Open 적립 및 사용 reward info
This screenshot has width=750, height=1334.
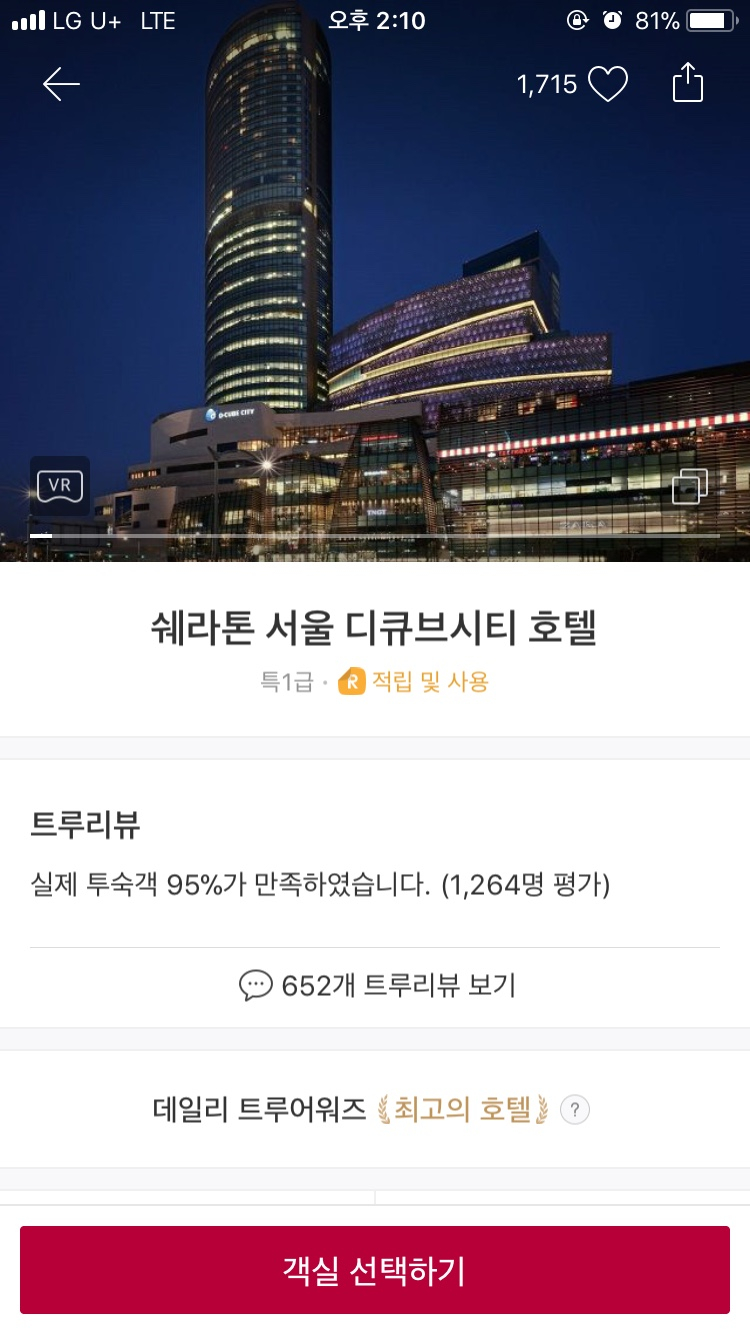(414, 683)
